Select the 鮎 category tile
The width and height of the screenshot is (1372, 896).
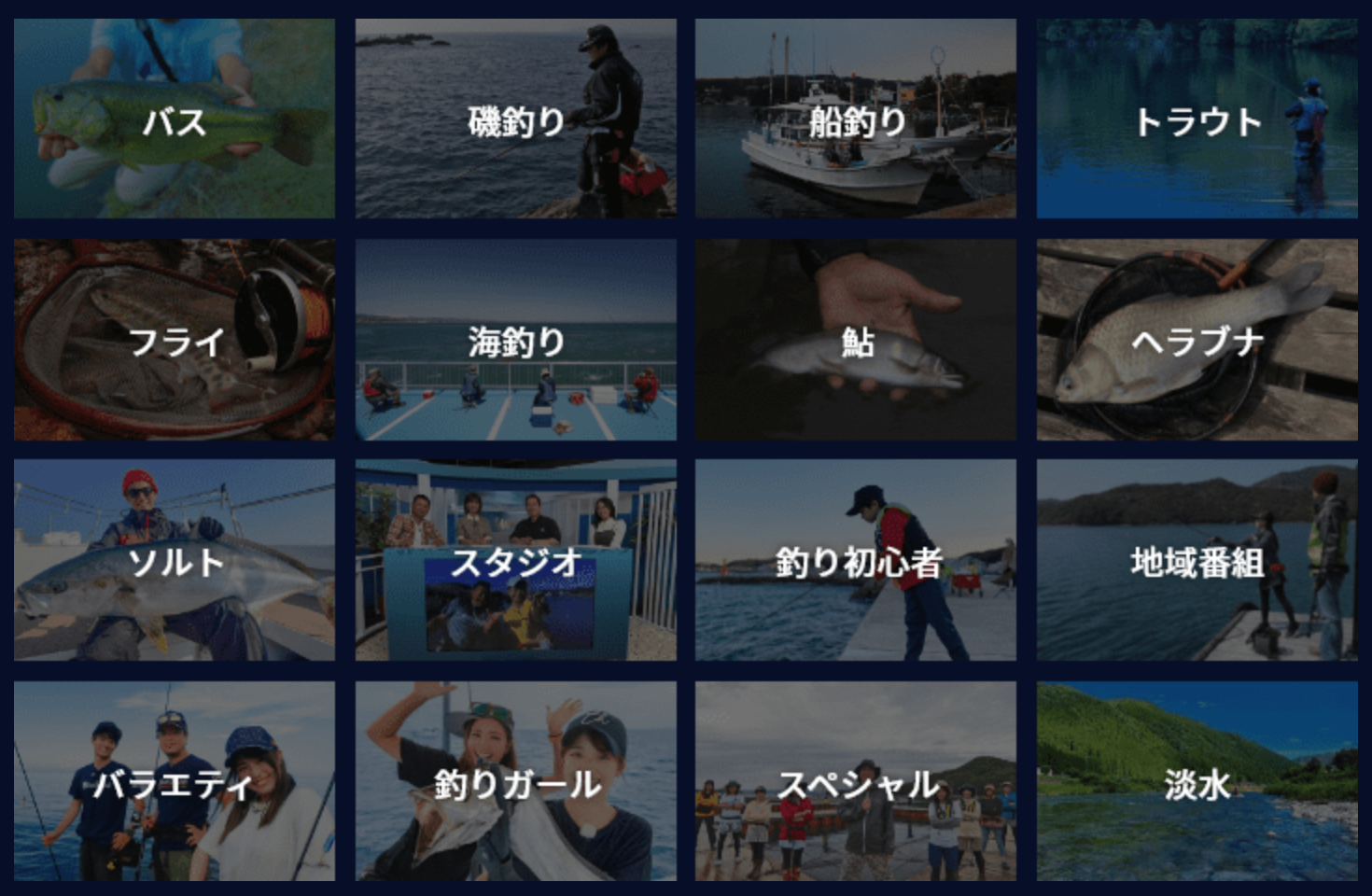coord(856,341)
